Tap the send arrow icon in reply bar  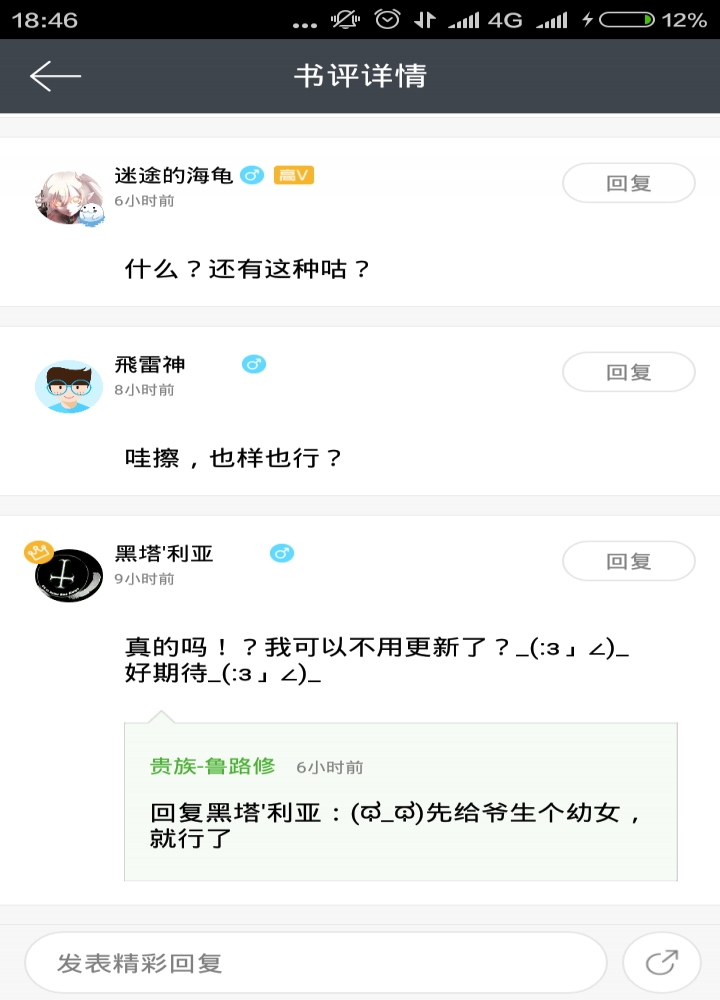[660, 960]
